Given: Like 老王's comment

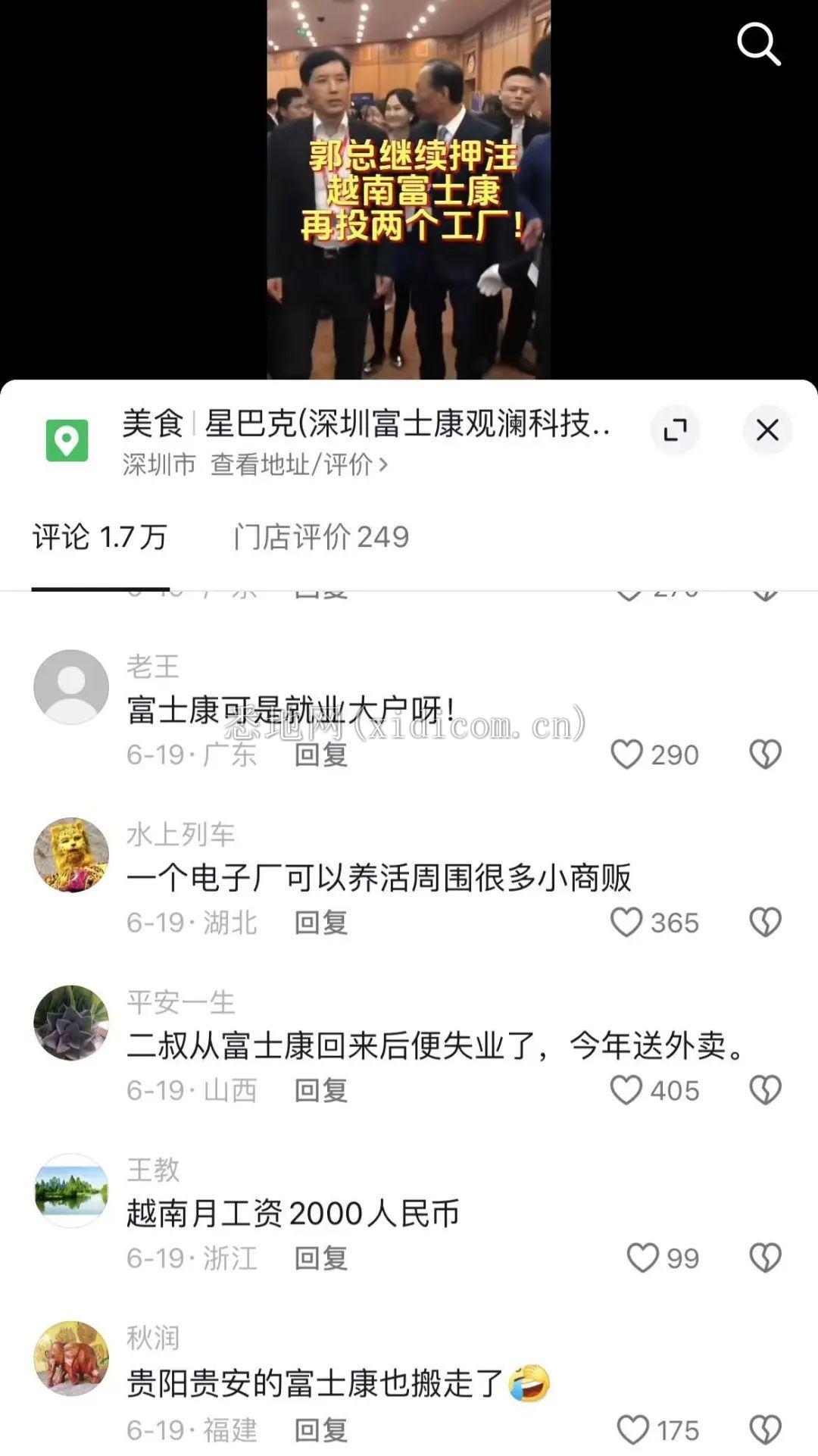Looking at the screenshot, I should tap(626, 755).
